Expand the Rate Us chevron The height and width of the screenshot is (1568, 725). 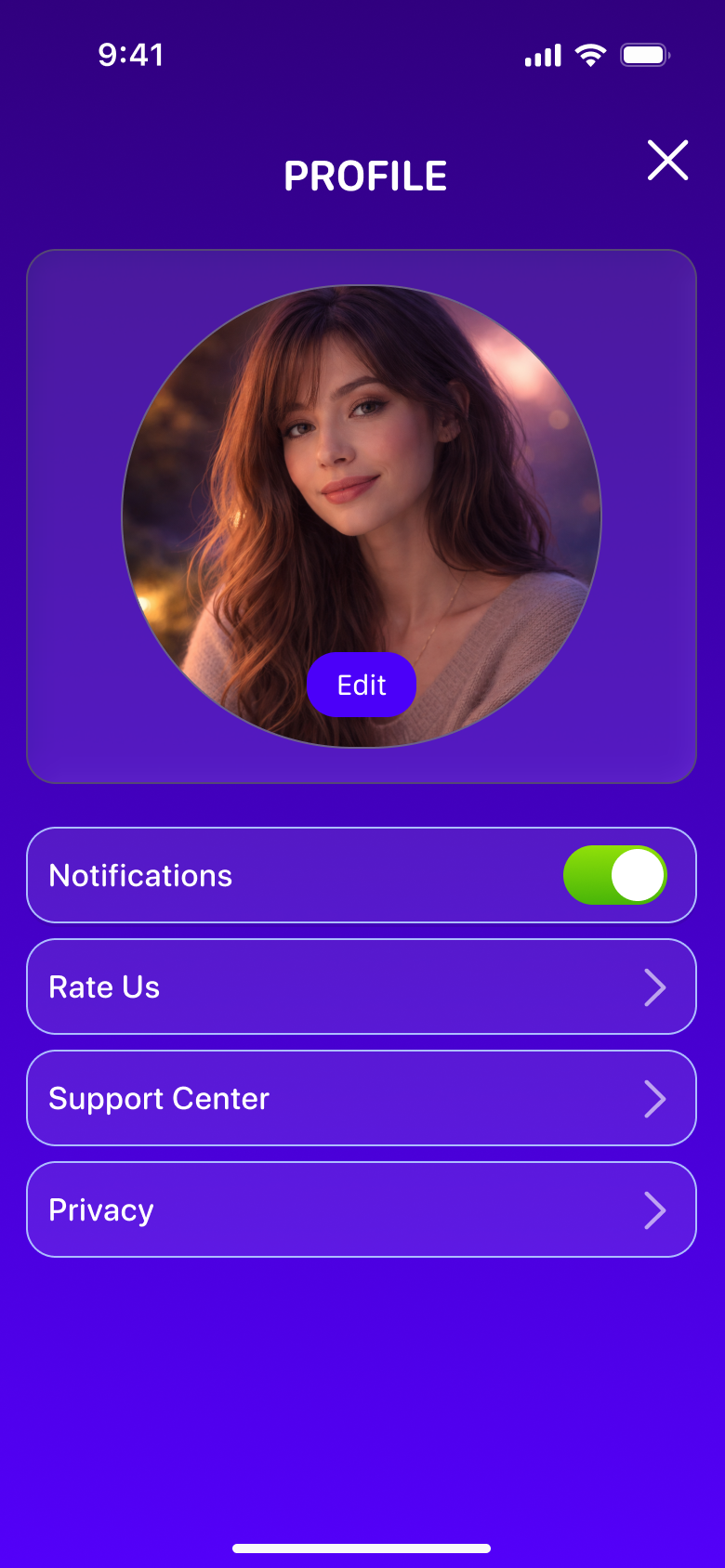coord(656,987)
